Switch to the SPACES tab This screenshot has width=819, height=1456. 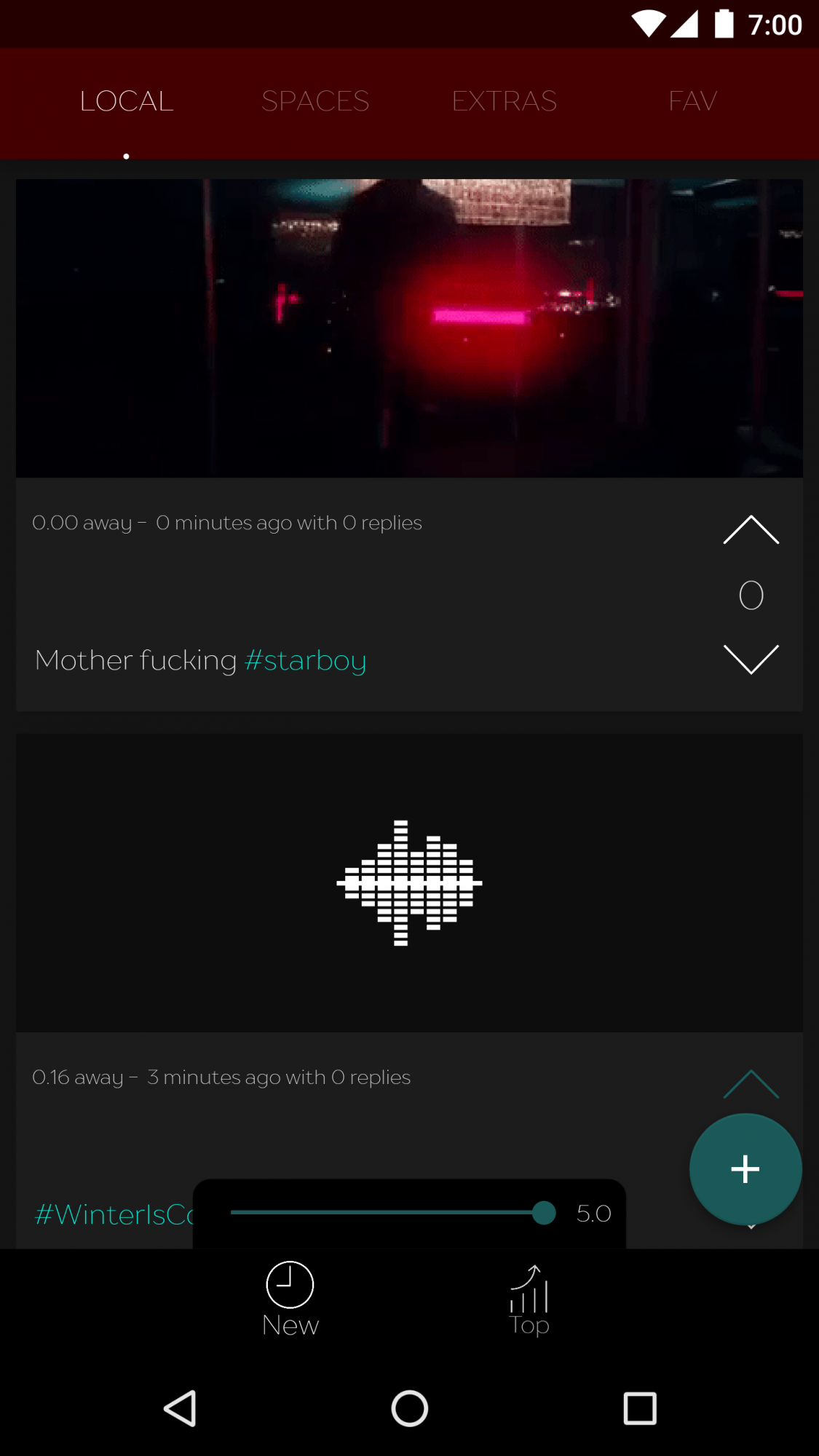[x=315, y=101]
